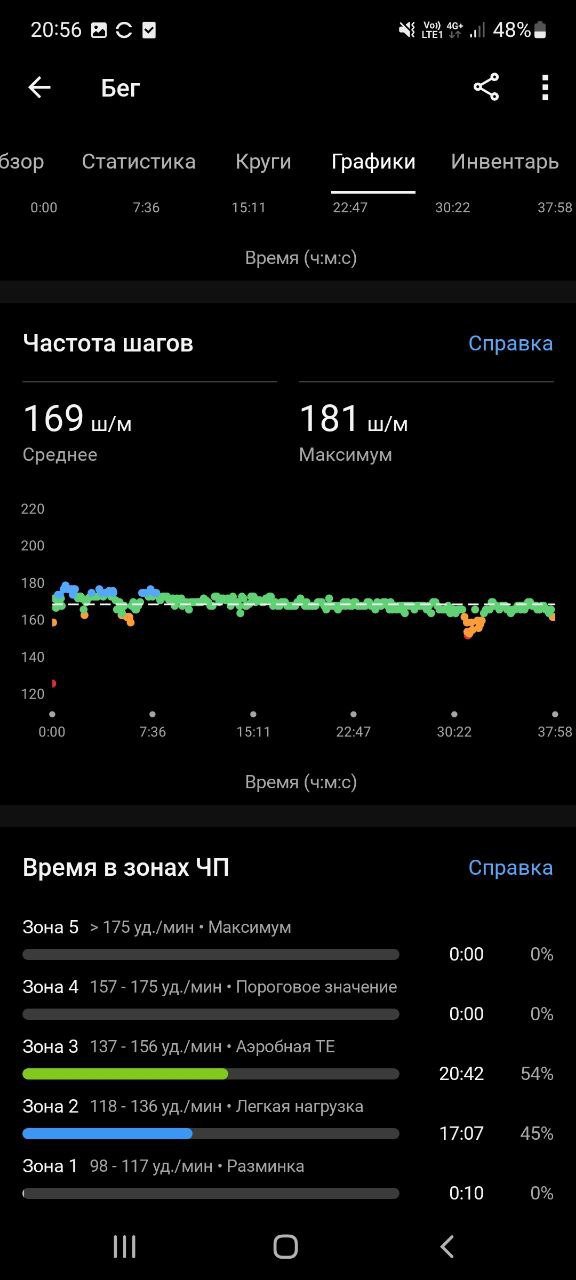Tap the system home button
Screen dimensions: 576x1280
click(x=286, y=1246)
